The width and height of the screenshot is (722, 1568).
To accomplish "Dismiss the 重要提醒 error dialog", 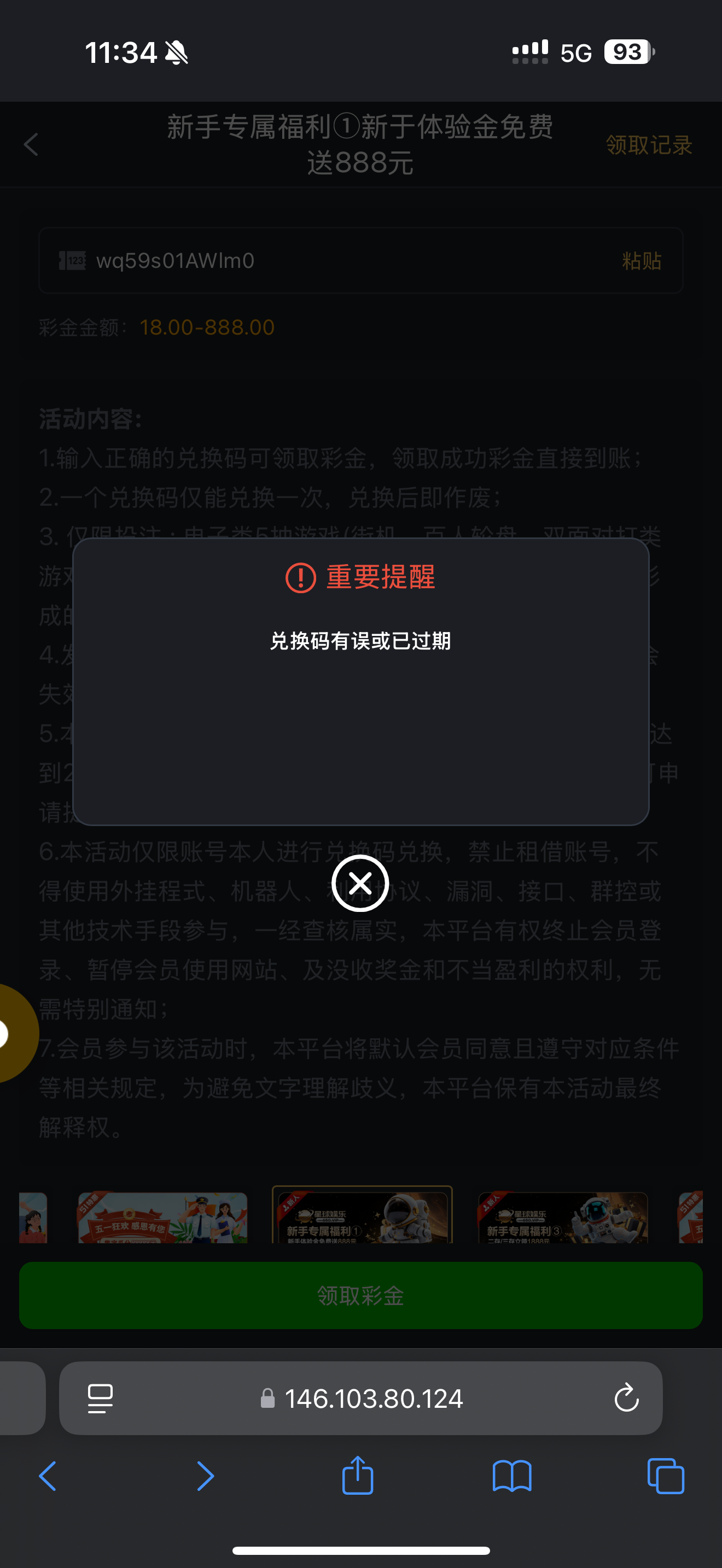I will [x=360, y=882].
